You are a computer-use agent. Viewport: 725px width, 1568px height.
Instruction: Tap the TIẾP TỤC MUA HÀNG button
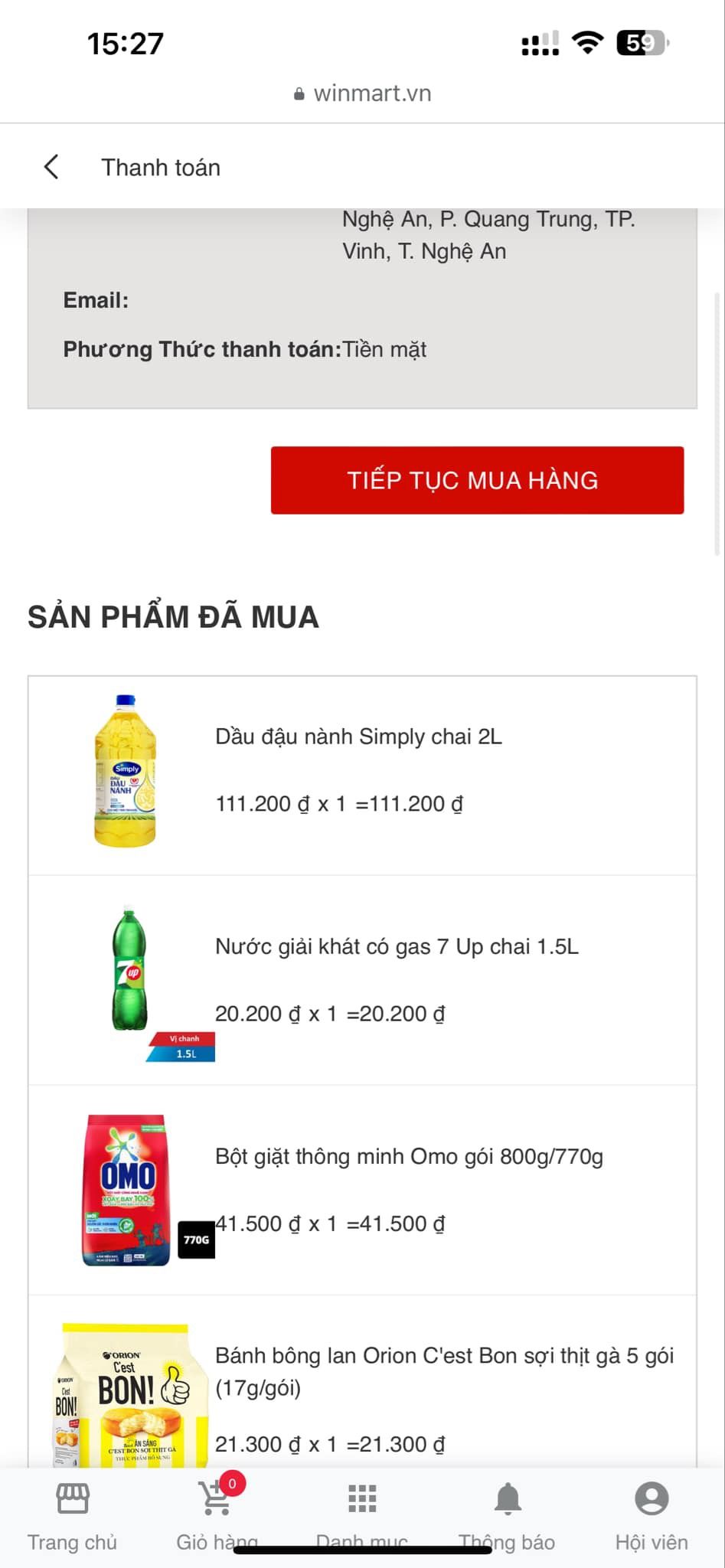point(477,480)
